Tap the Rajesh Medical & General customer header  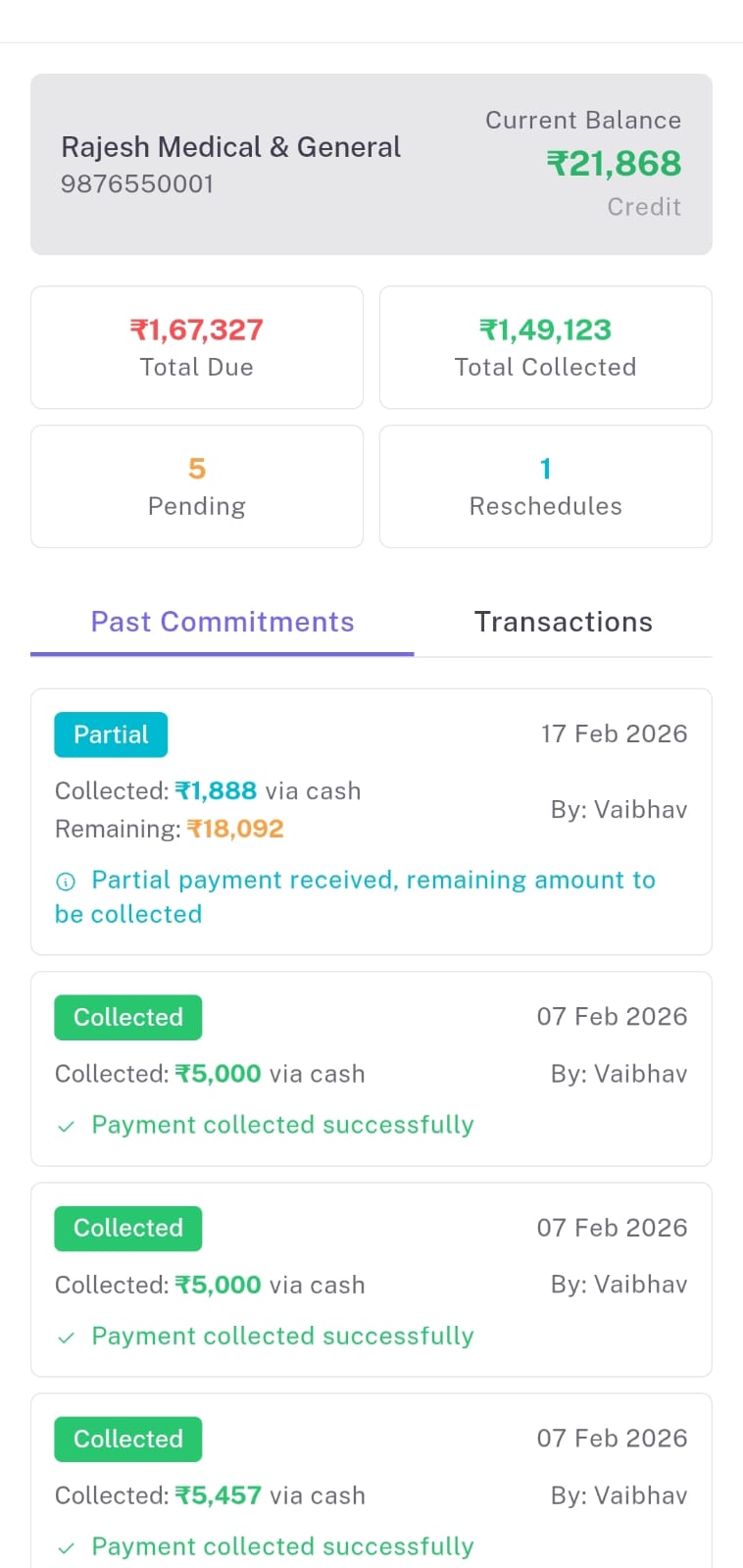(231, 147)
